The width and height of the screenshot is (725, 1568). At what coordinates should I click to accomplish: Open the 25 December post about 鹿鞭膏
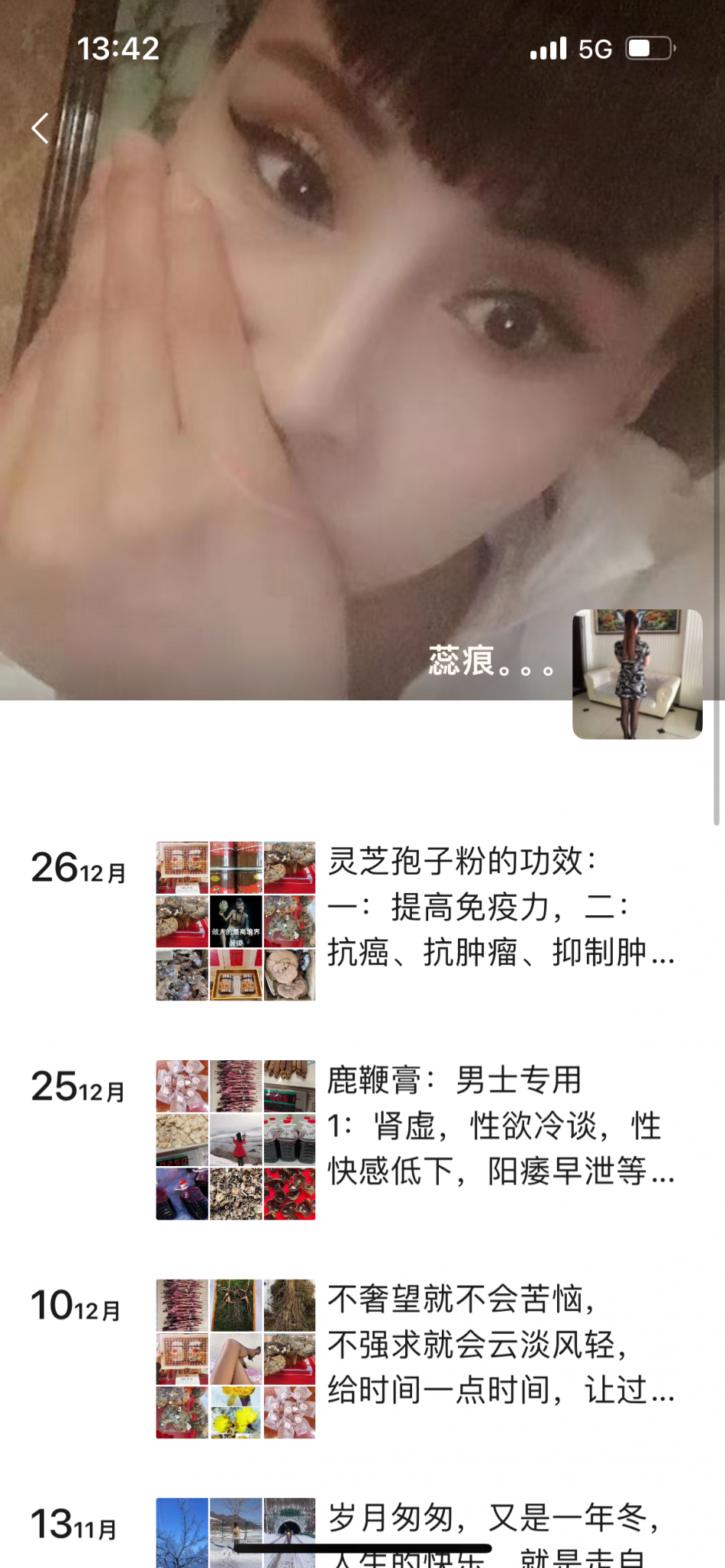[500, 1126]
